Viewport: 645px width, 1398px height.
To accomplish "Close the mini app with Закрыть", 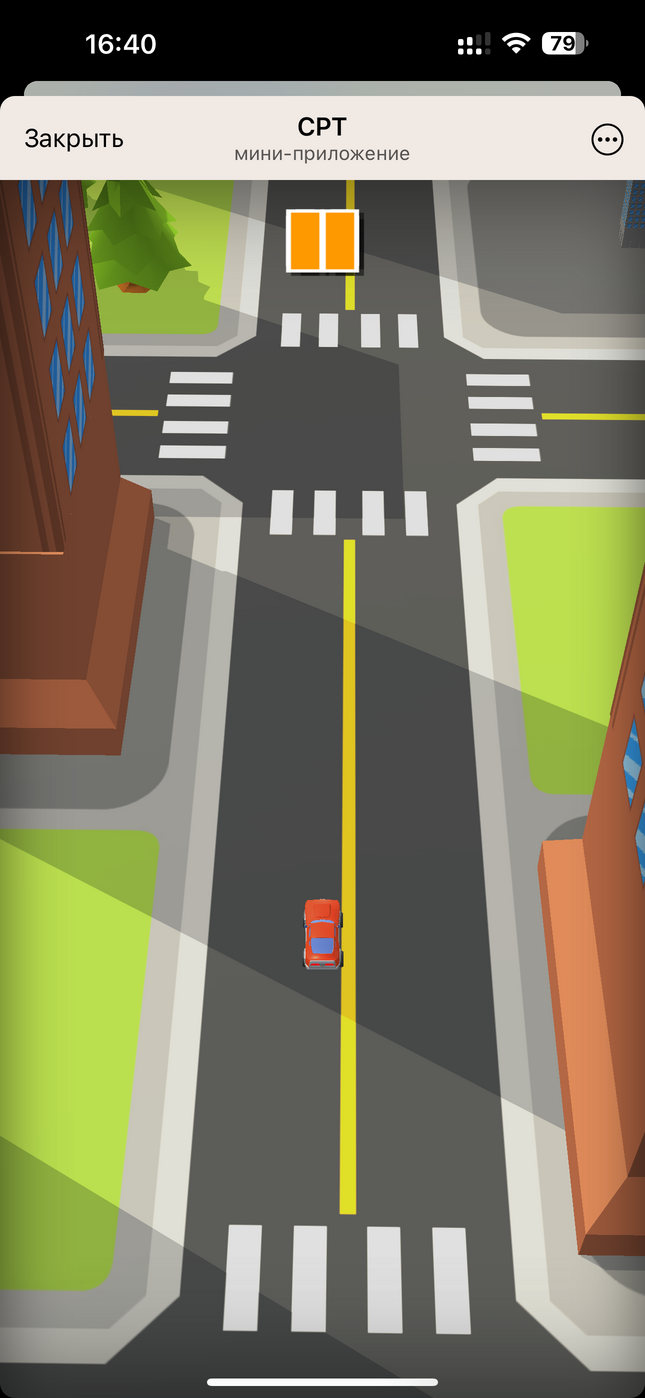I will [x=74, y=139].
